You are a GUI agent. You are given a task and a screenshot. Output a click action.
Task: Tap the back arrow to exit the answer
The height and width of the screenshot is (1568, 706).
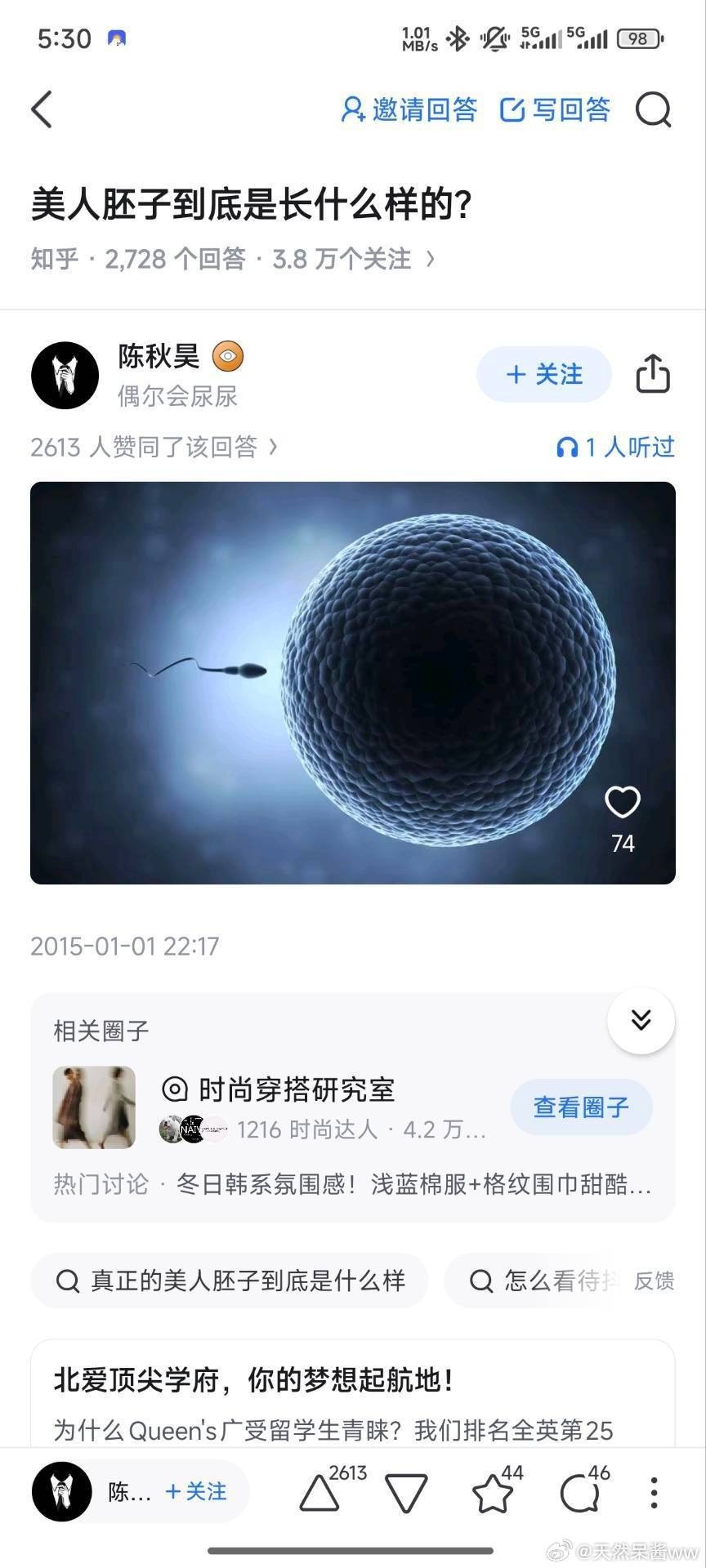pos(42,110)
